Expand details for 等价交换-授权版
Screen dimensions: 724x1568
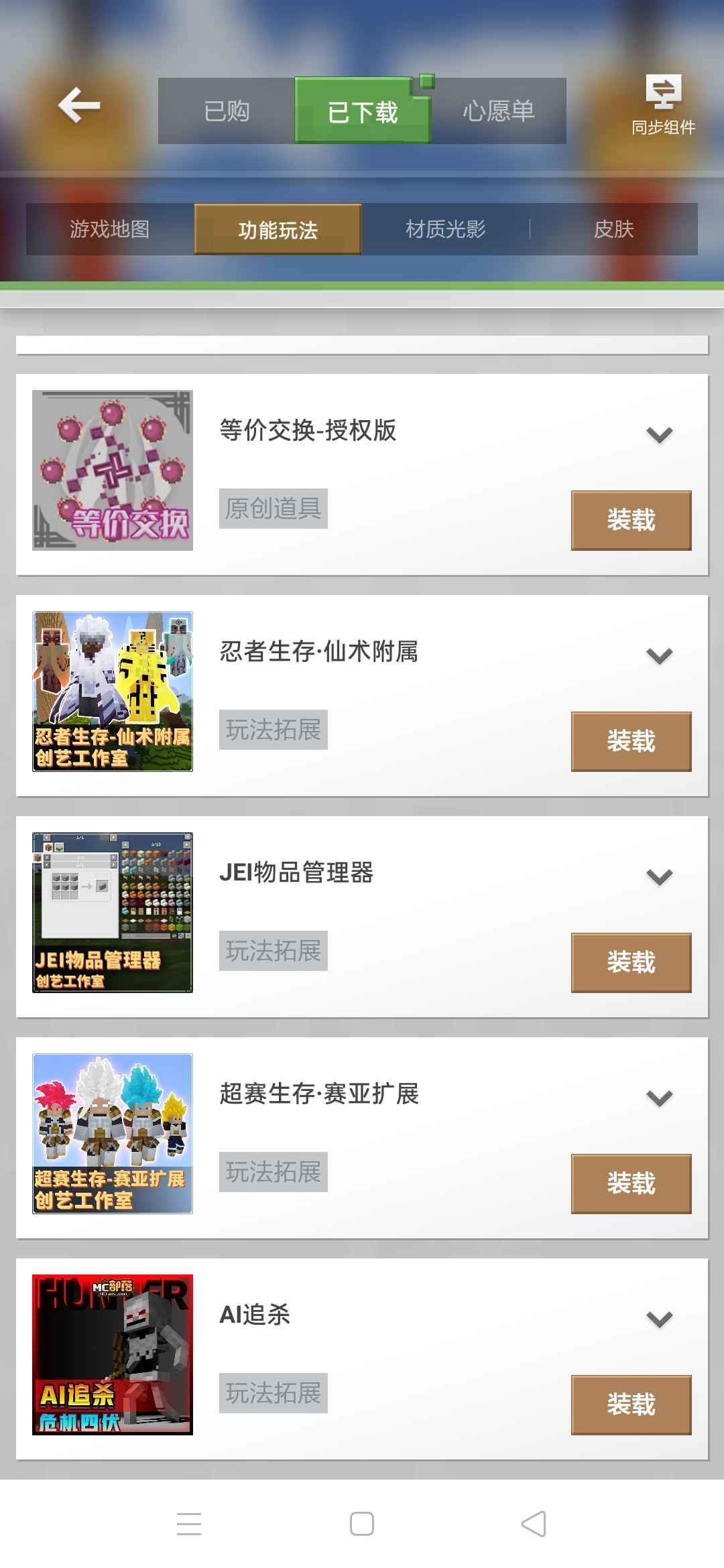[659, 435]
